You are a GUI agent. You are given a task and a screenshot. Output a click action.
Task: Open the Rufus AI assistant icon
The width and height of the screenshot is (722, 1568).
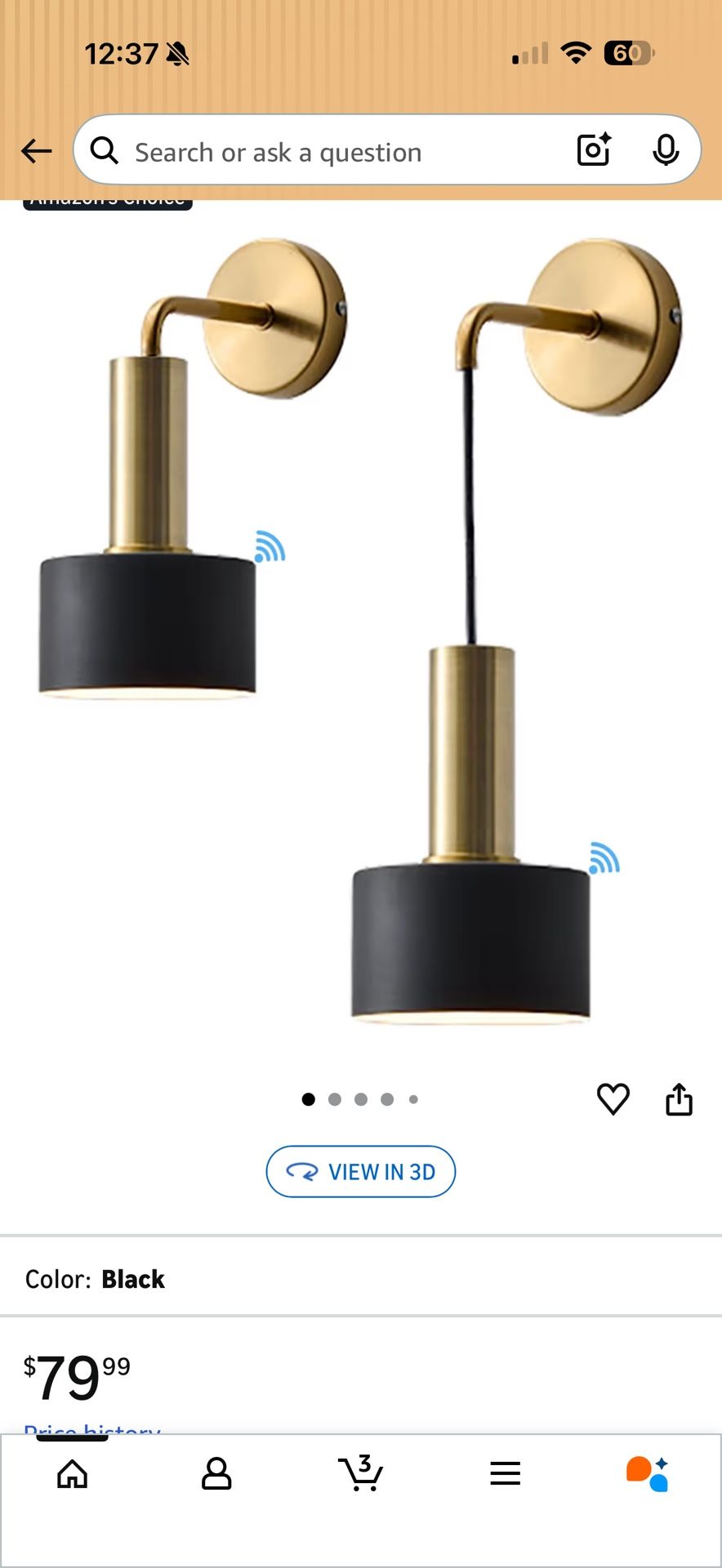click(649, 1474)
